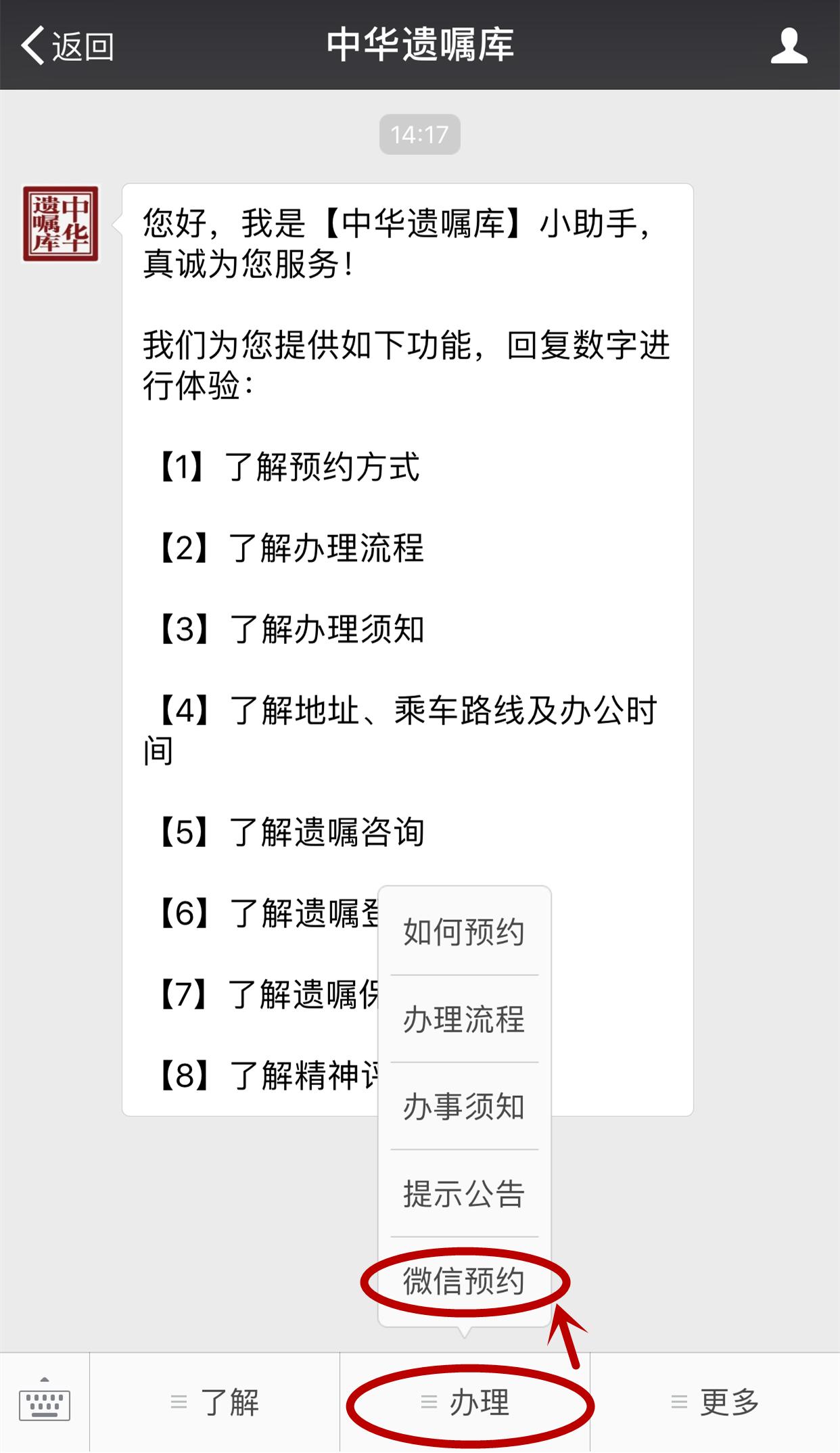Viewport: 840px width, 1453px height.
Task: Tap the 返回 back label
Action: click(81, 45)
